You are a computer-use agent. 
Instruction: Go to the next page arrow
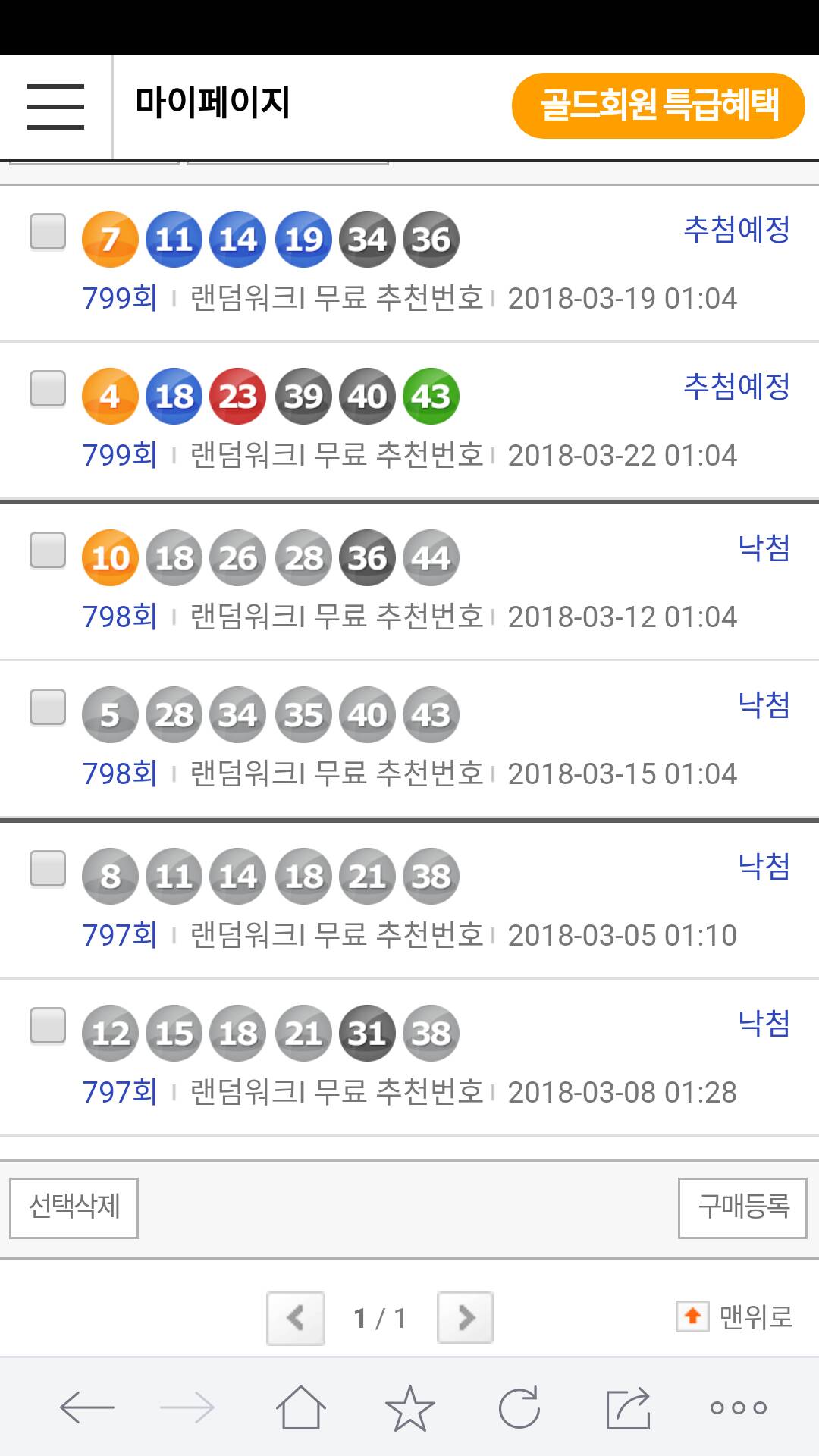pyautogui.click(x=466, y=1318)
